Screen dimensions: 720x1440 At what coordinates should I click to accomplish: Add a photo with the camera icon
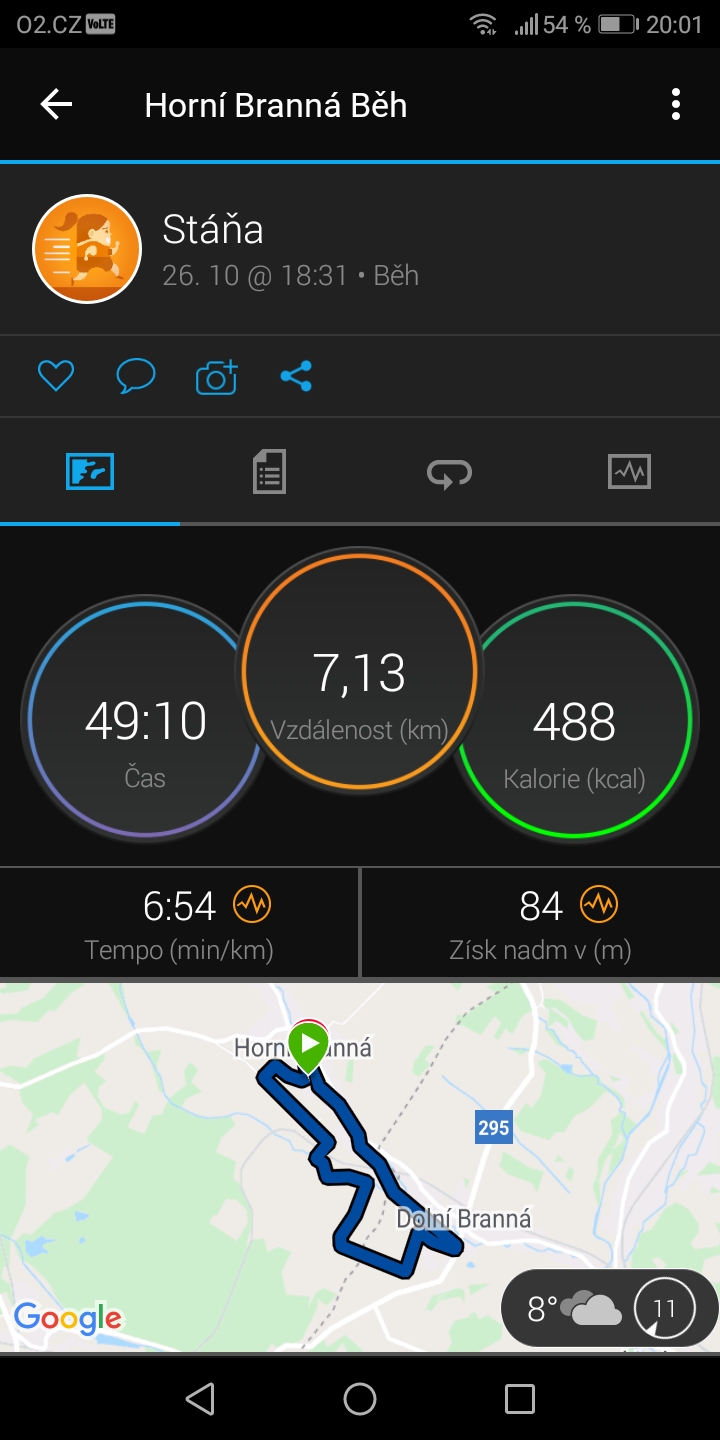pos(216,376)
